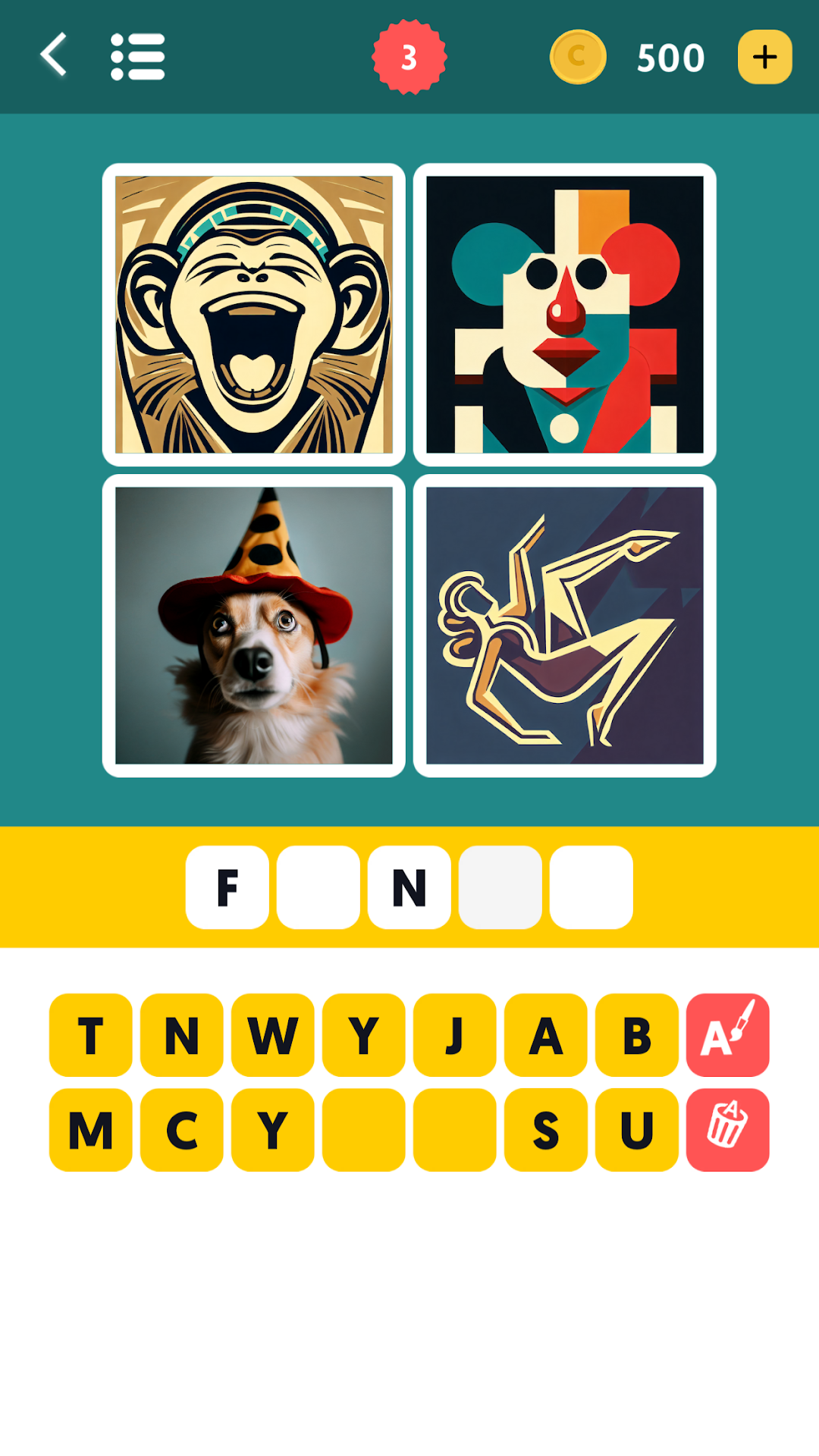This screenshot has height=1456, width=819.
Task: Choose the letter M tile
Action: point(91,1130)
